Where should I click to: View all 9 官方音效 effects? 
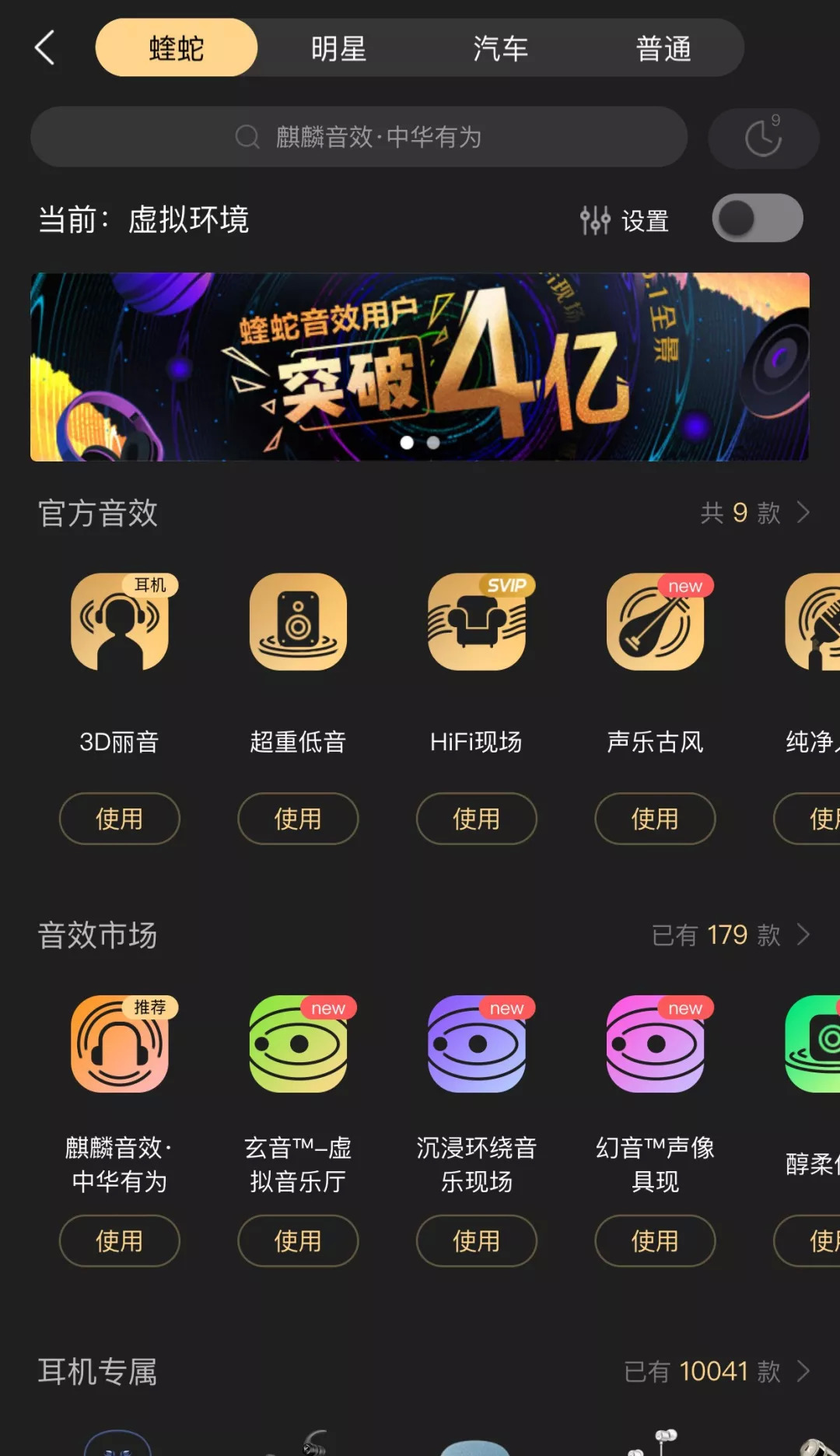click(754, 513)
